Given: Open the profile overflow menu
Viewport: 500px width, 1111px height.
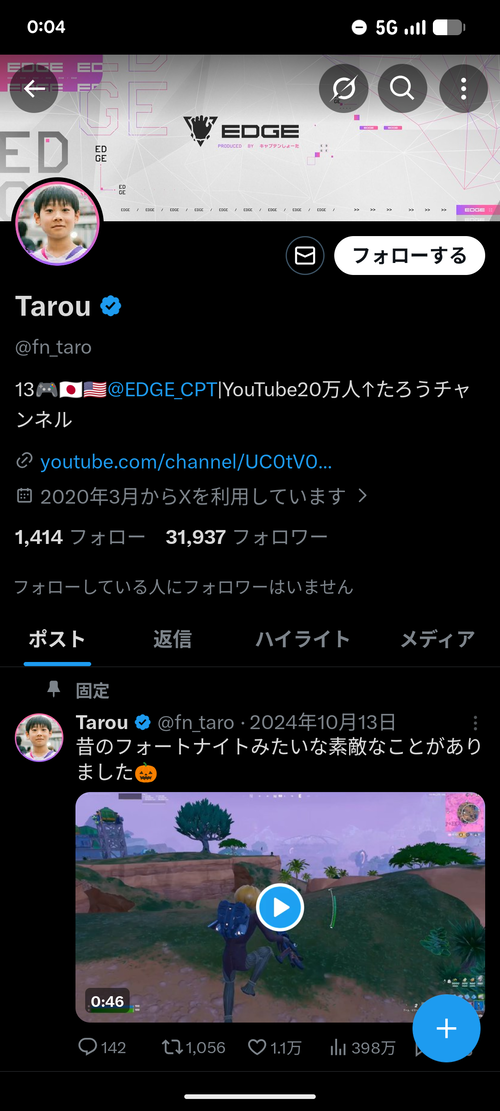Looking at the screenshot, I should point(463,89).
